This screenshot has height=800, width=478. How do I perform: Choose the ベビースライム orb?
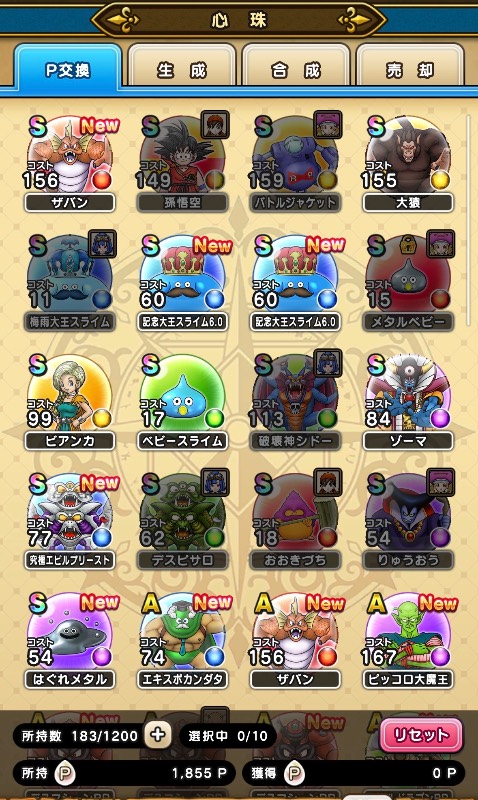(x=182, y=402)
